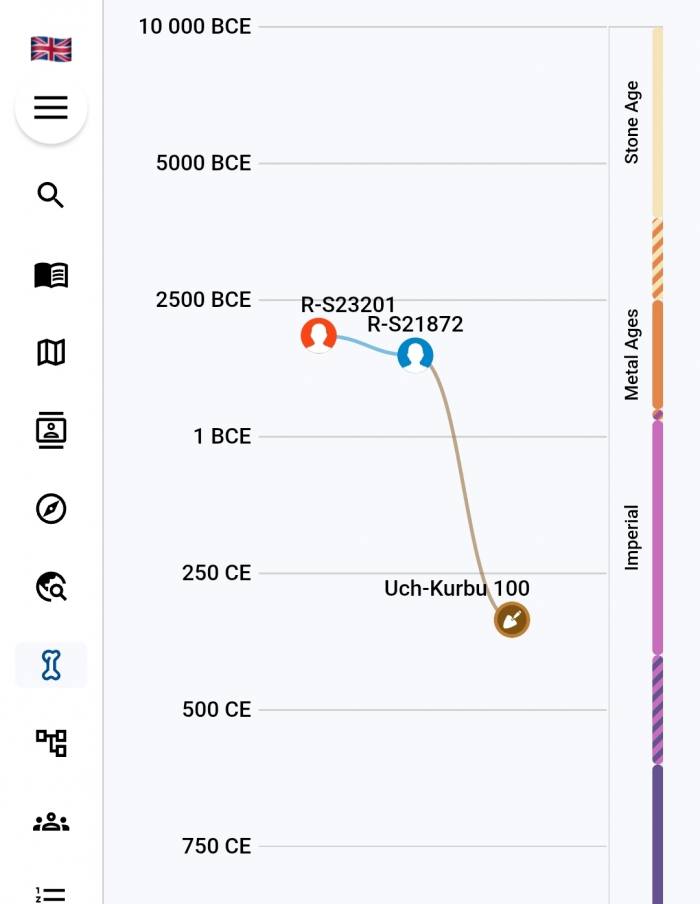Change language via UK flag
700x904 pixels.
coord(51,48)
